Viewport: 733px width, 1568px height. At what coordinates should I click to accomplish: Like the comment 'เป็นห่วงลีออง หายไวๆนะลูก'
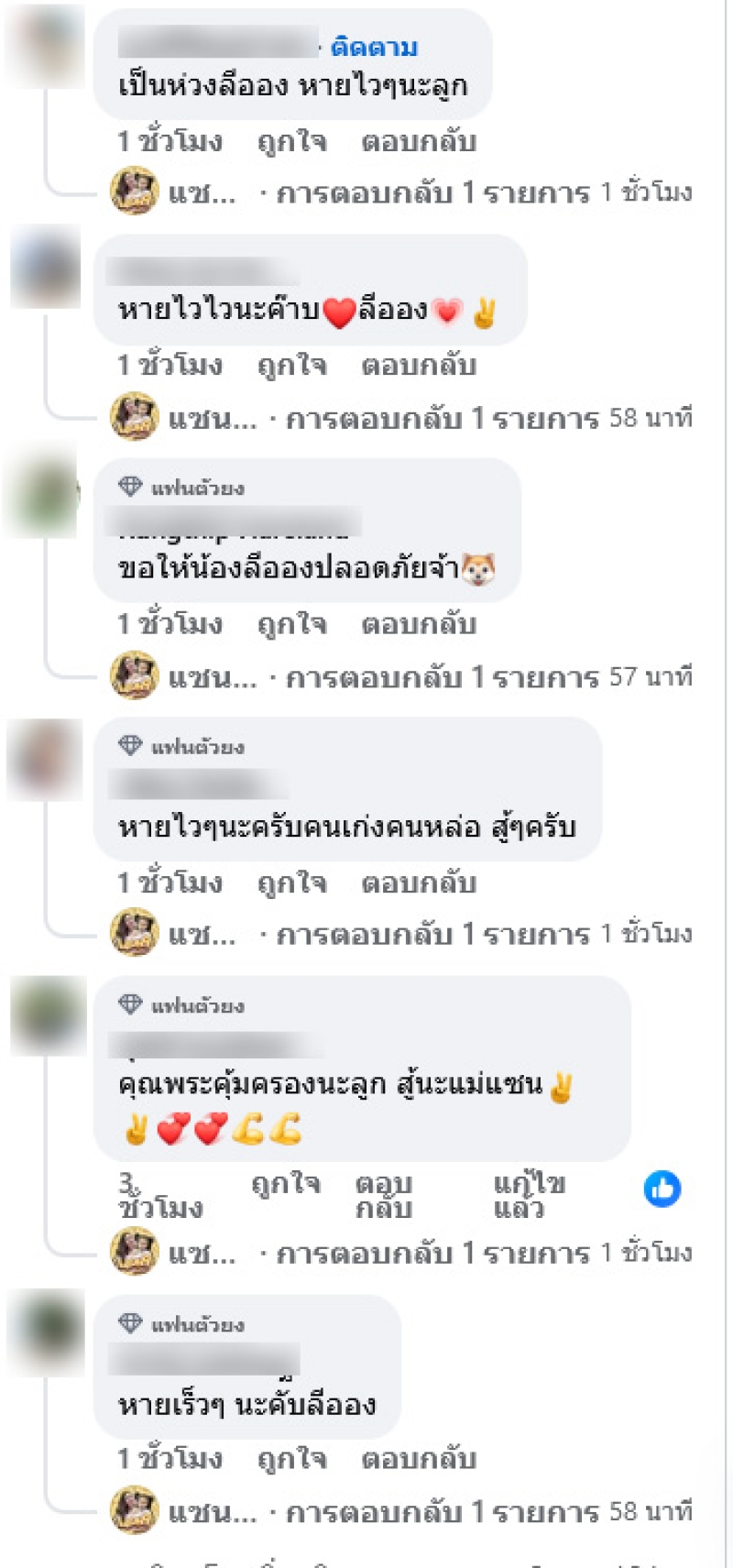(291, 142)
